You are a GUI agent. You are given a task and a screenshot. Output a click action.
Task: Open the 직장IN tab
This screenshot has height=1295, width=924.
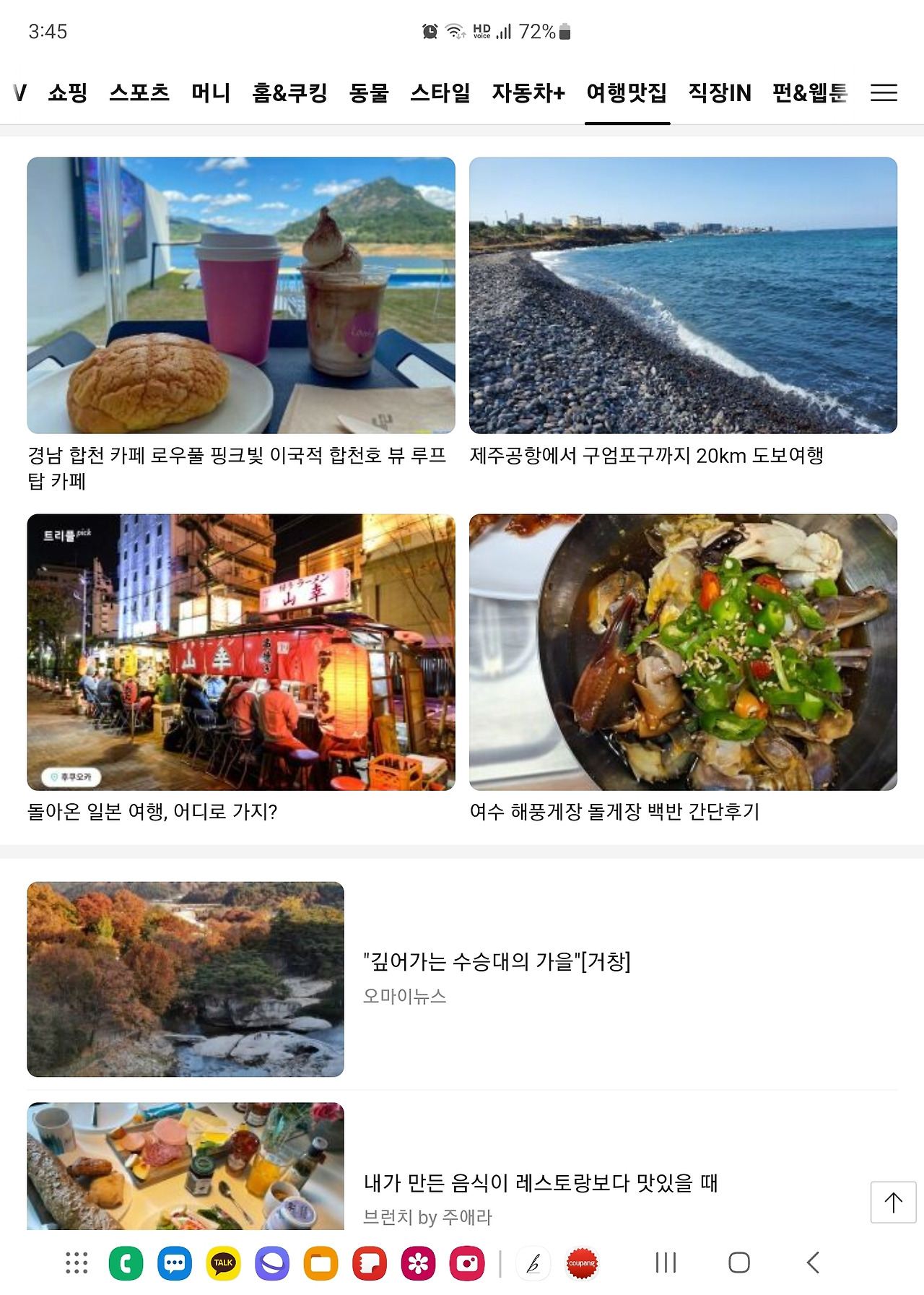pyautogui.click(x=720, y=92)
